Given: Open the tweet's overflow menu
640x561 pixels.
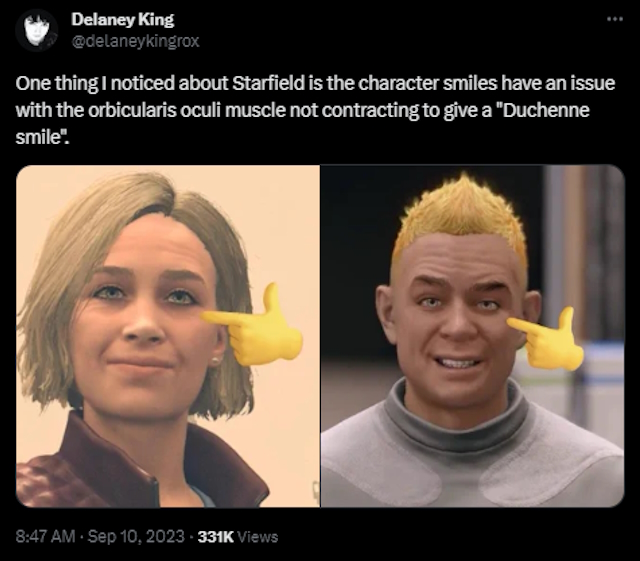Looking at the screenshot, I should pos(613,20).
